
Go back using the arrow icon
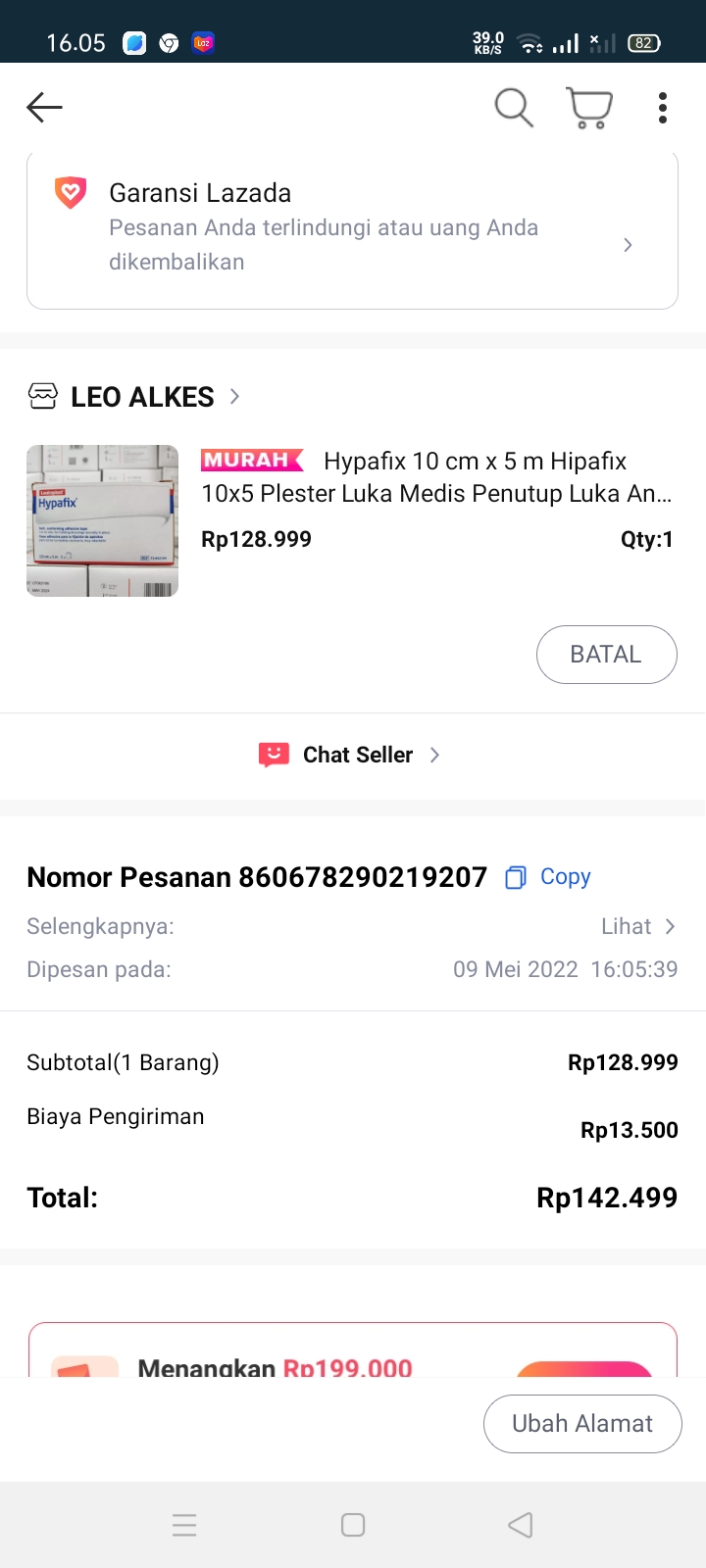[x=44, y=107]
